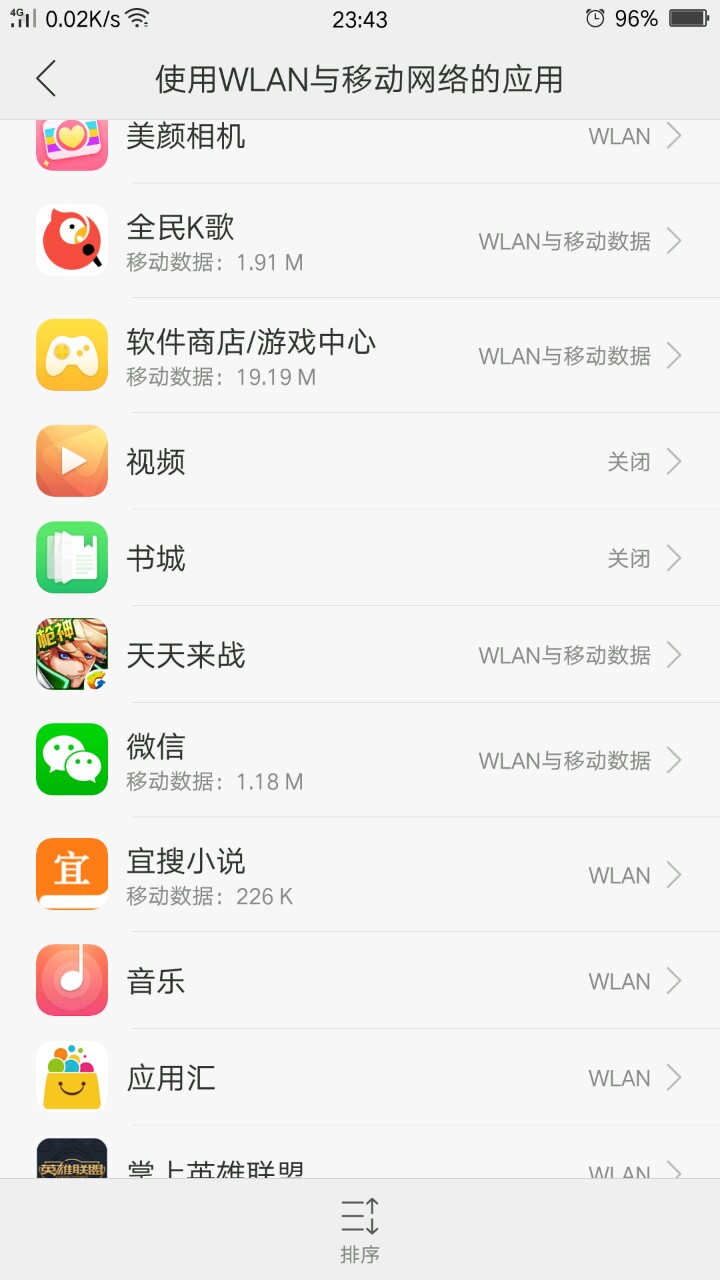Viewport: 720px width, 1280px height.
Task: Tap the 排序 sort button
Action: [360, 1230]
